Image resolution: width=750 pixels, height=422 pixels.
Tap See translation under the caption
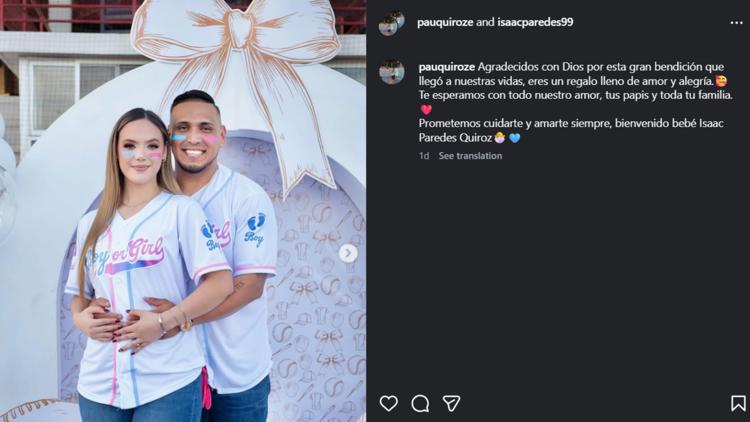[470, 156]
